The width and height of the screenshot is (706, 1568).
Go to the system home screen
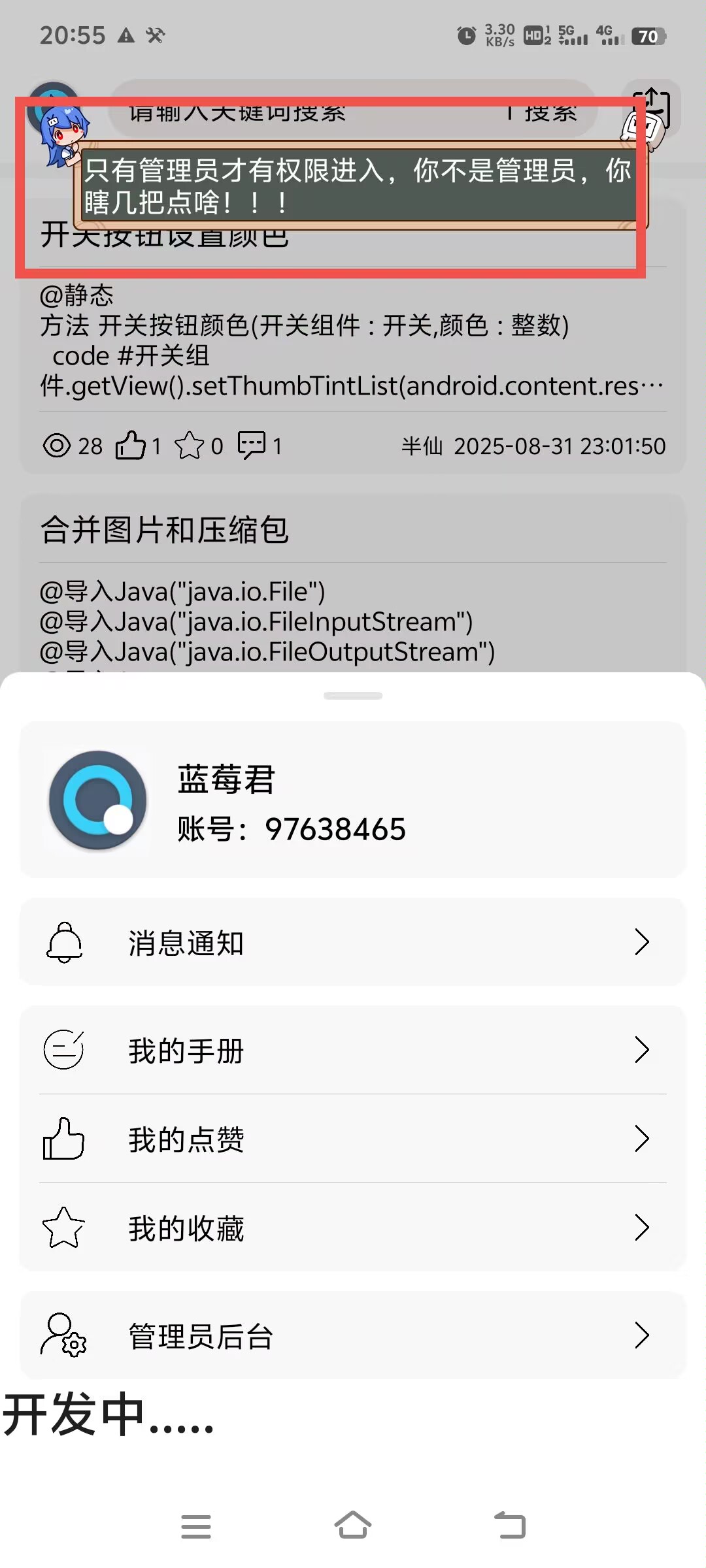point(353,1526)
